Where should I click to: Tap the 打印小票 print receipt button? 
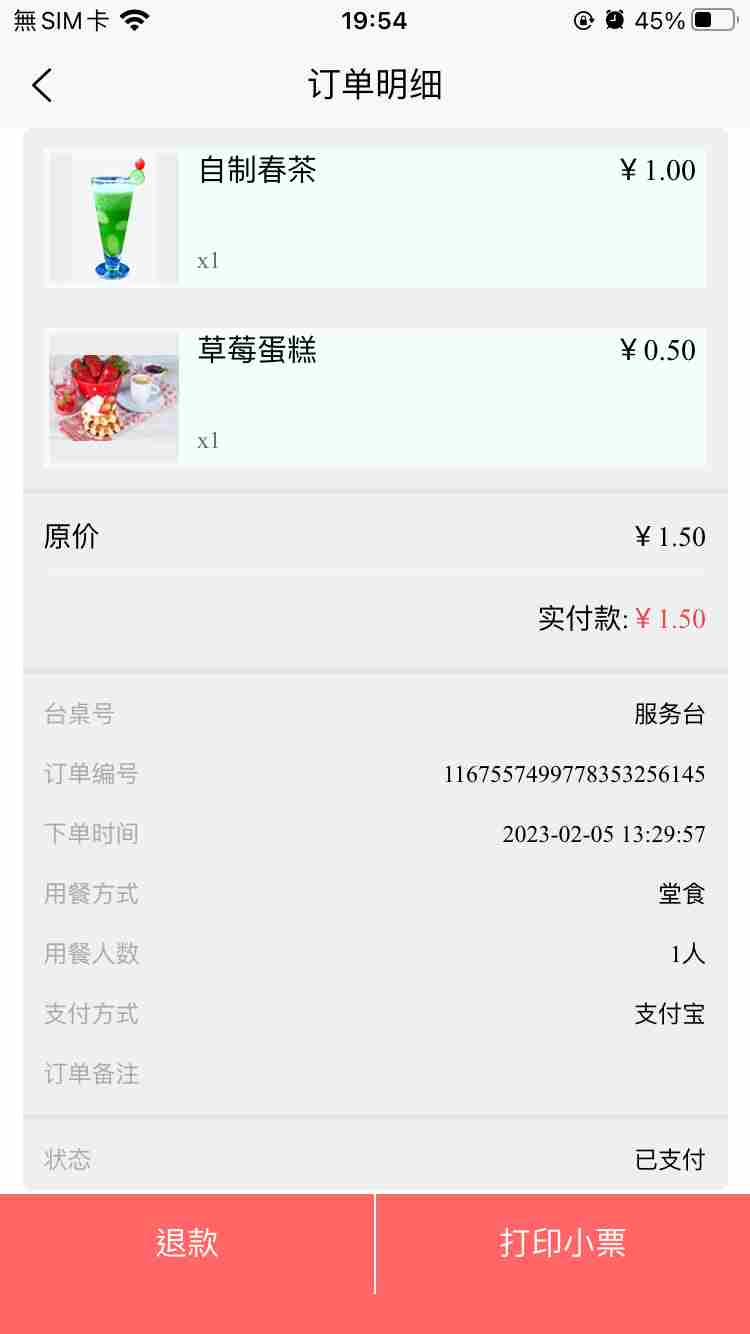pyautogui.click(x=563, y=1242)
